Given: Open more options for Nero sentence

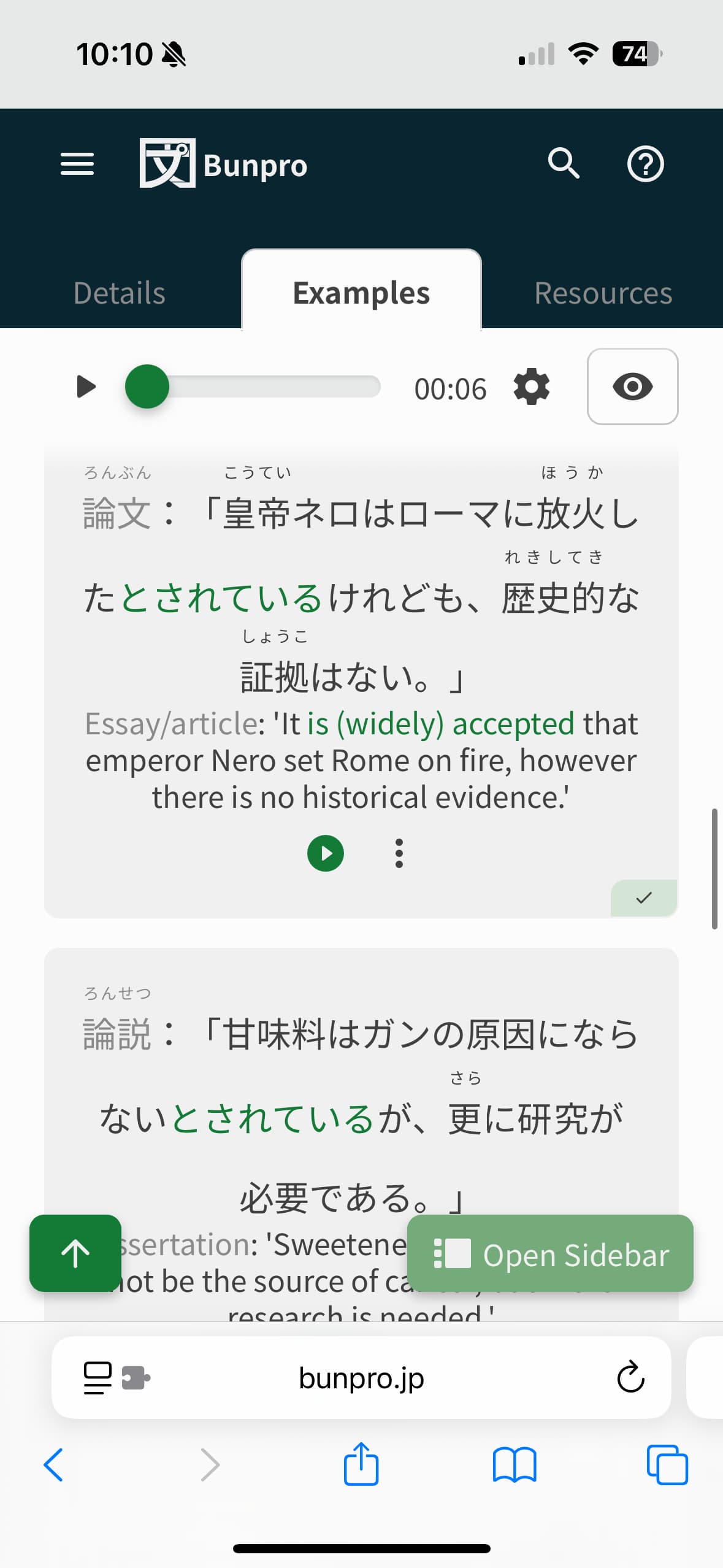Looking at the screenshot, I should 399,853.
